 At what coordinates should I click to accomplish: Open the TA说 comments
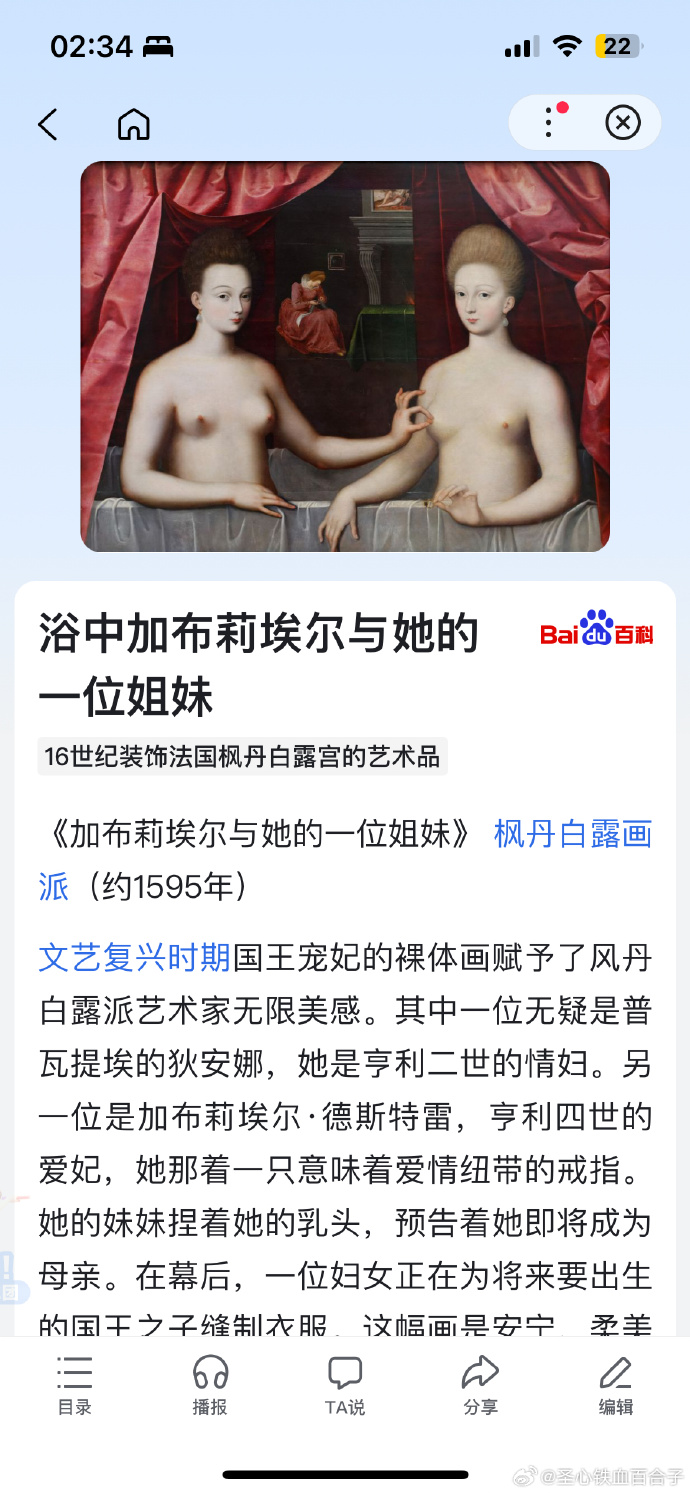(345, 1385)
